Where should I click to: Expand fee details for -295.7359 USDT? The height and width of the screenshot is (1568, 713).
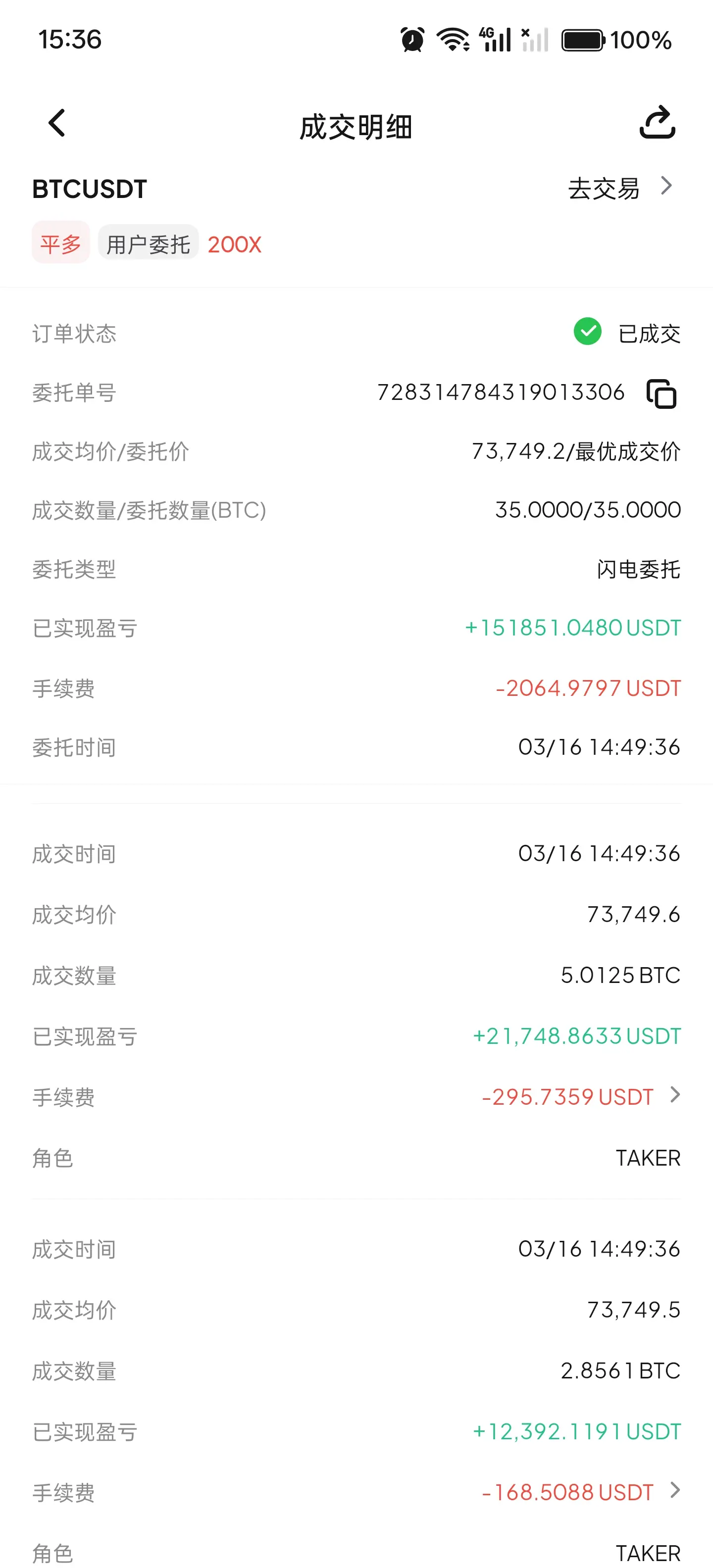point(674,1095)
